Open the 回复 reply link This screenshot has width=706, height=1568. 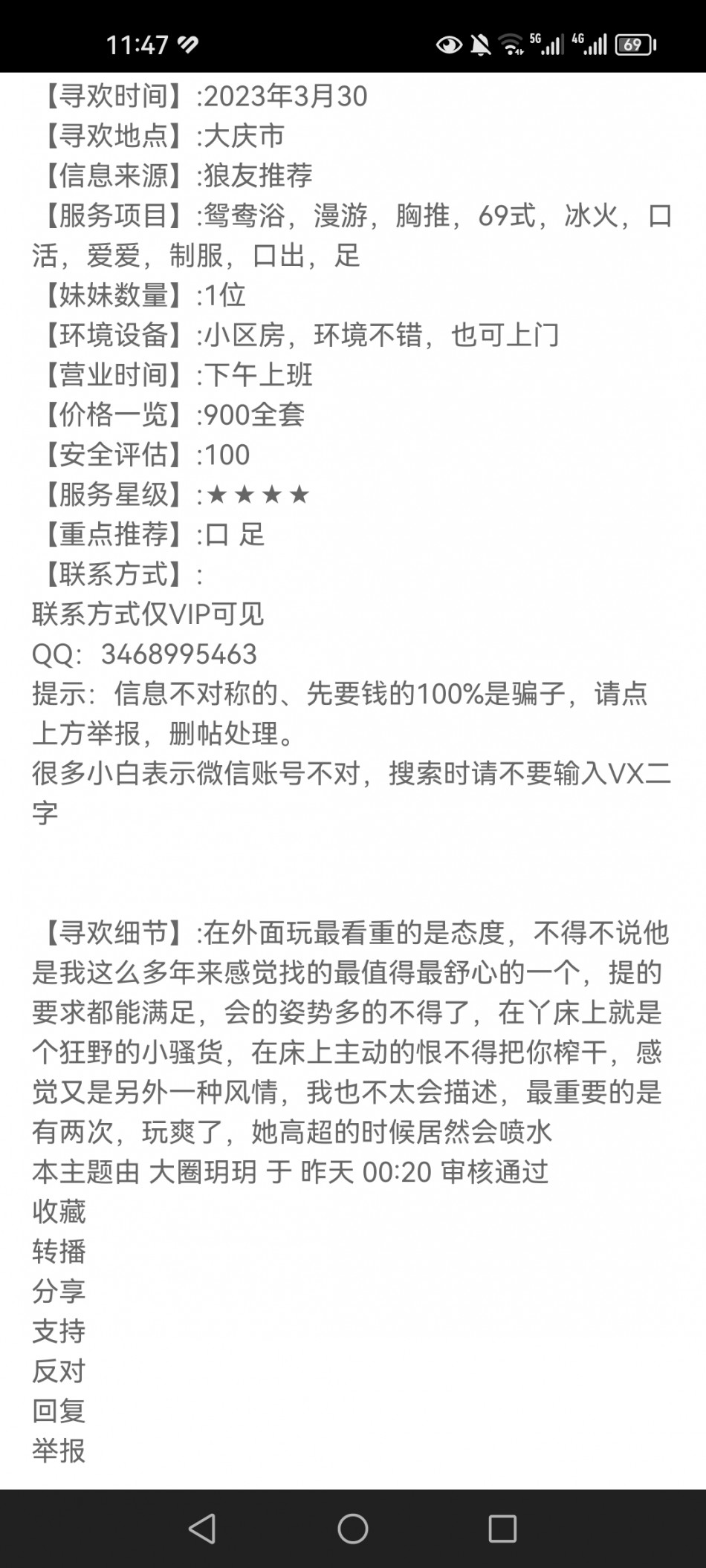[59, 1411]
